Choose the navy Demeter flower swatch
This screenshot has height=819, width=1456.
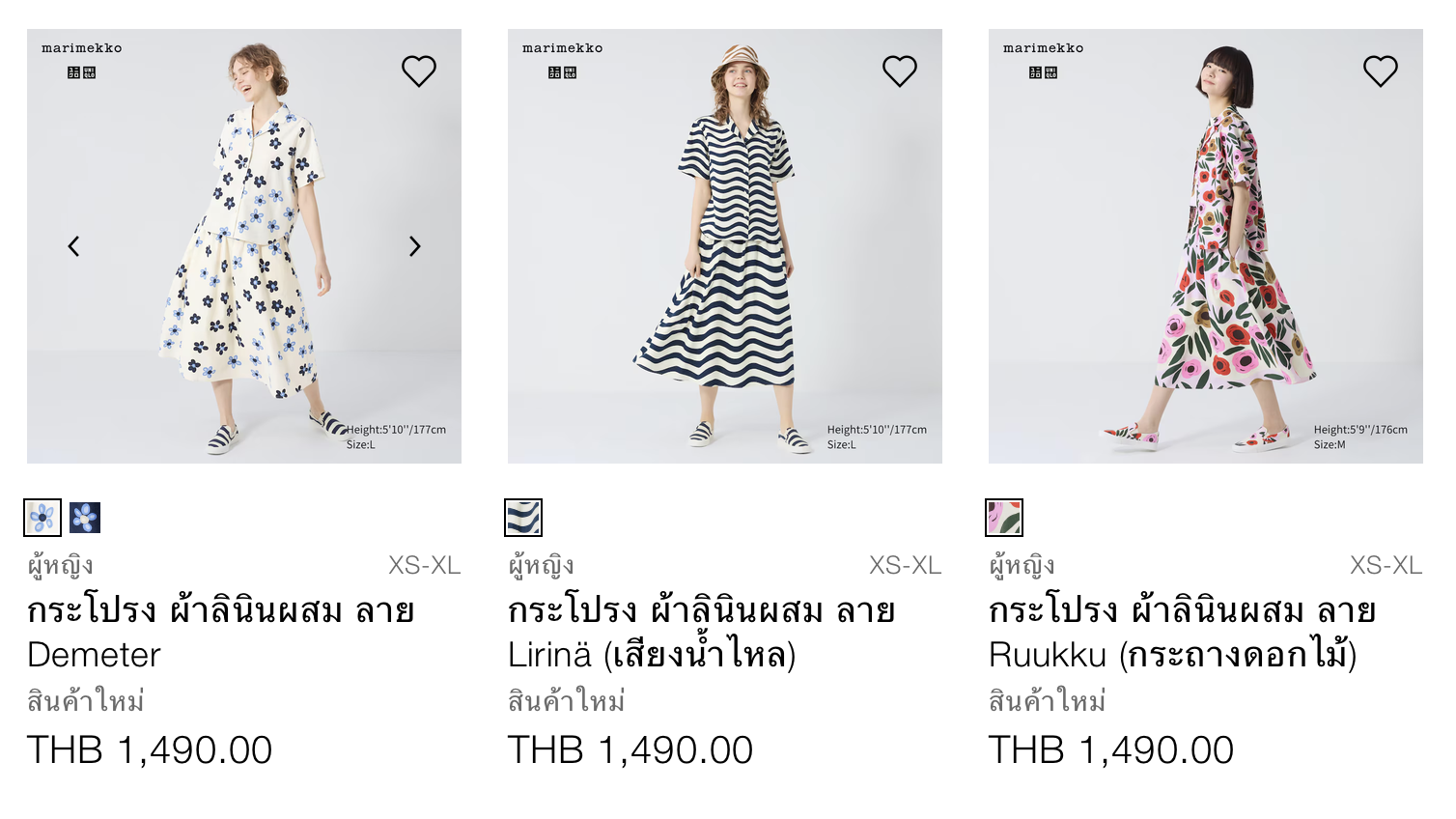click(85, 518)
